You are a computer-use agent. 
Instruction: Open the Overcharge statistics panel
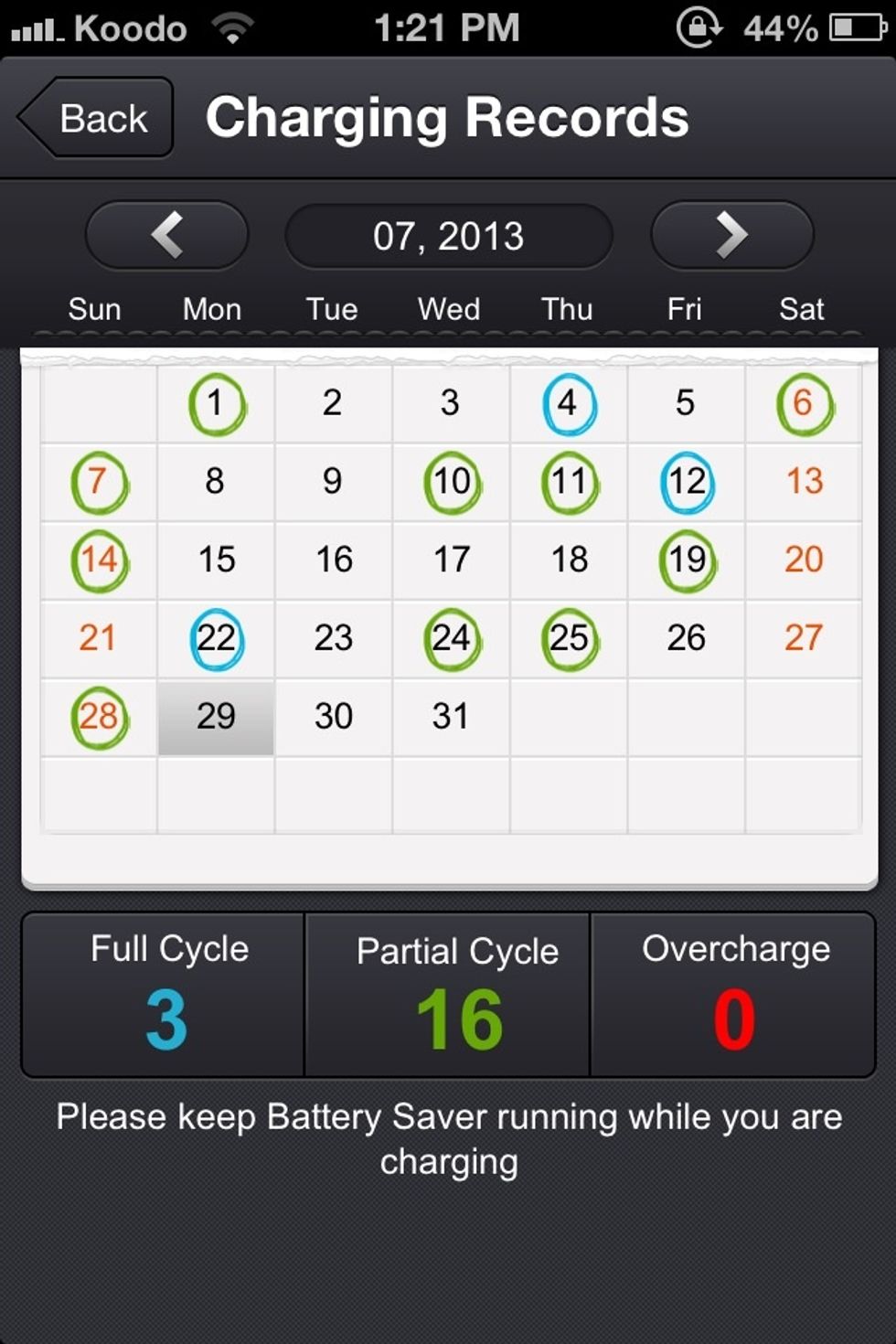pos(734,994)
